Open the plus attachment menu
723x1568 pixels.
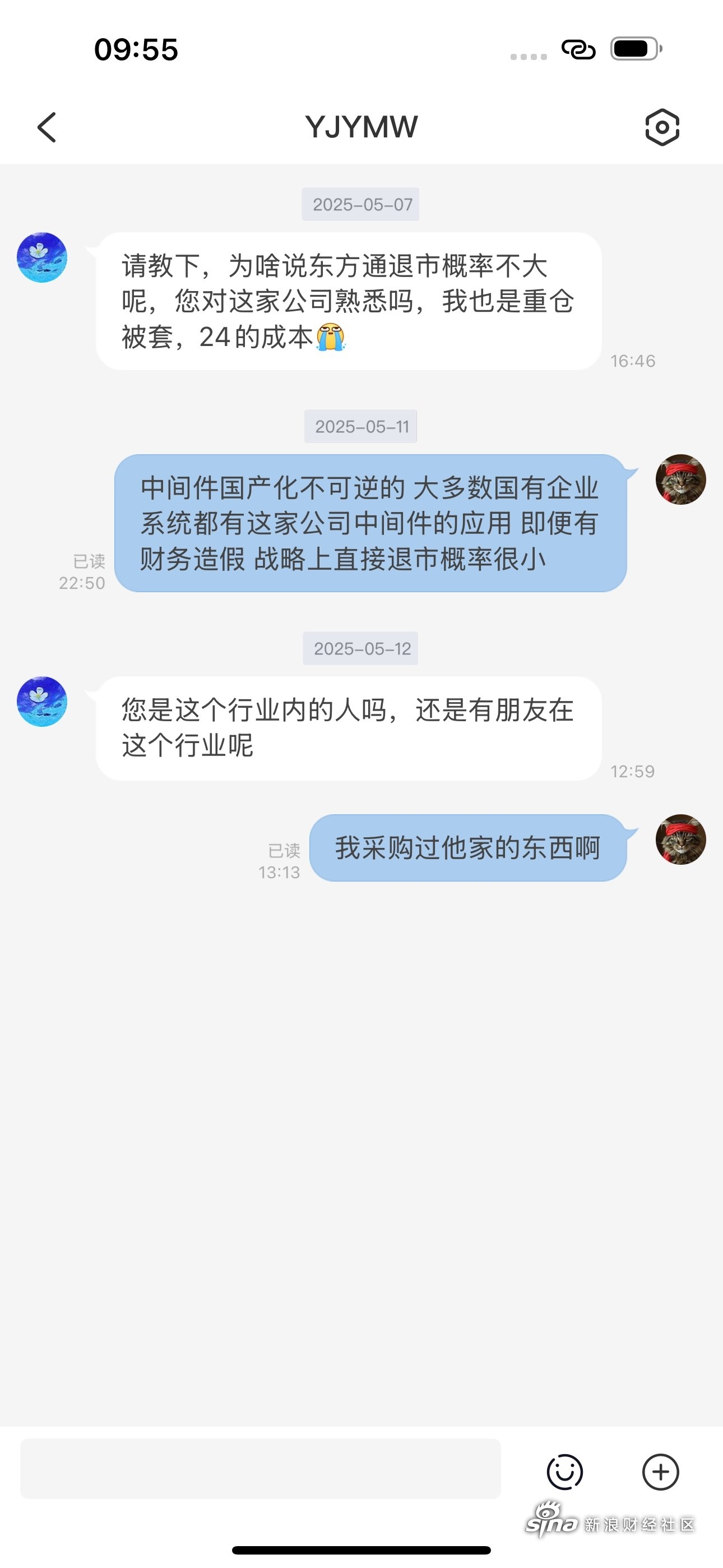point(660,1472)
